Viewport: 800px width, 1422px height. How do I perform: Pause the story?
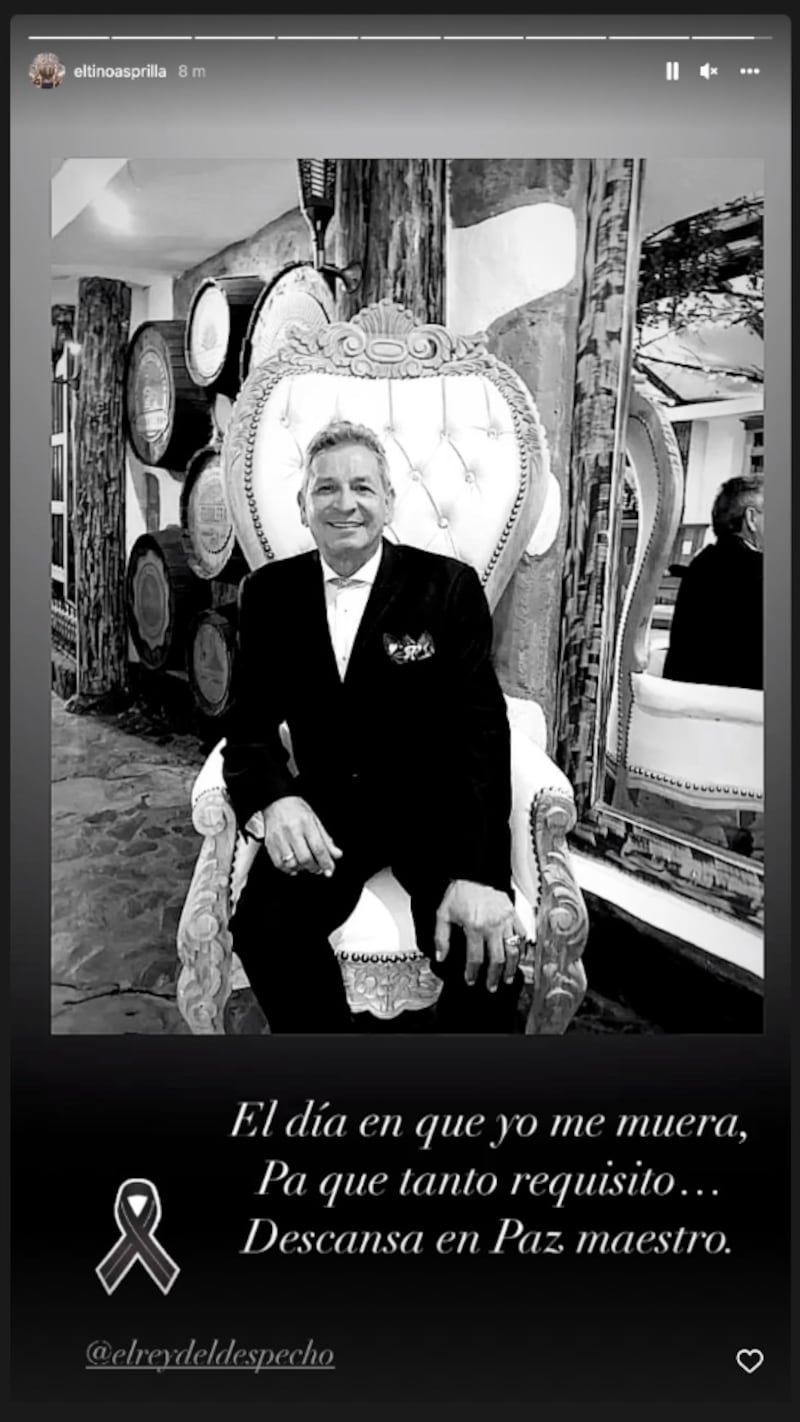672,71
